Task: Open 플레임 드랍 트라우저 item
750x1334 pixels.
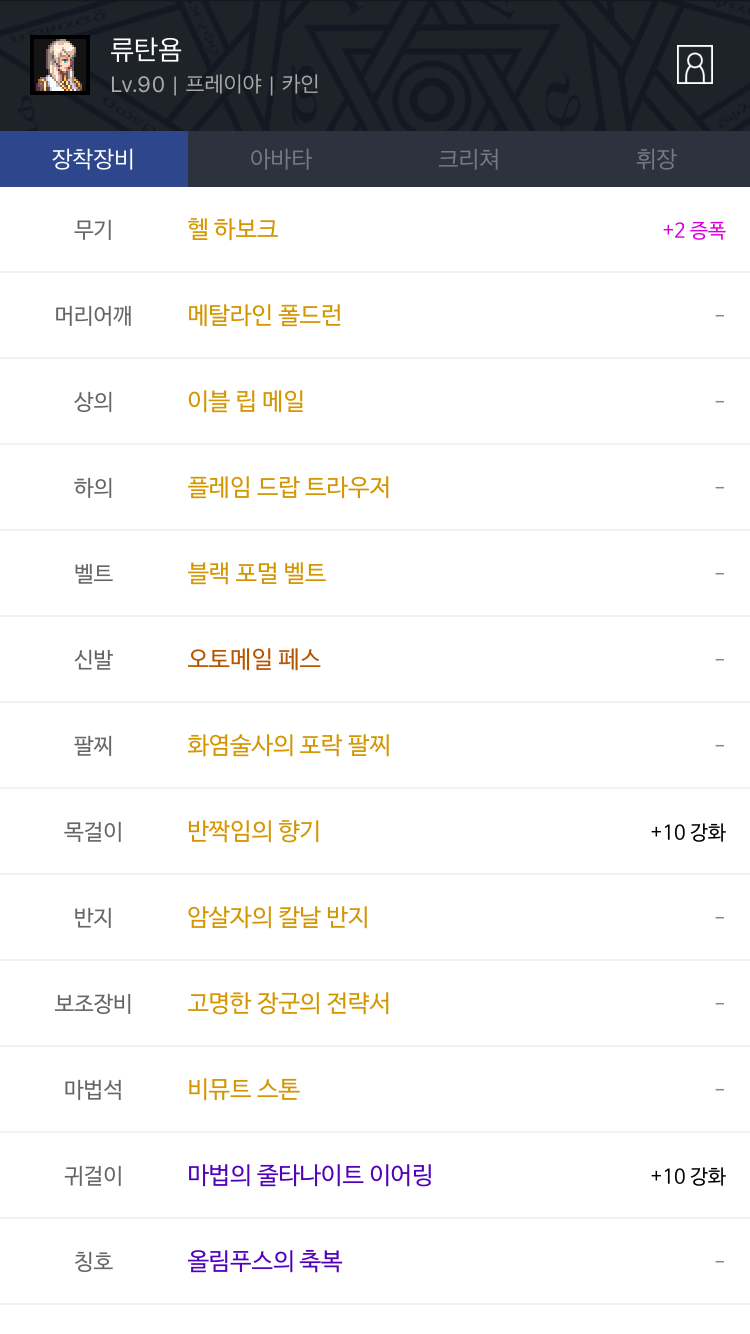Action: tap(289, 487)
